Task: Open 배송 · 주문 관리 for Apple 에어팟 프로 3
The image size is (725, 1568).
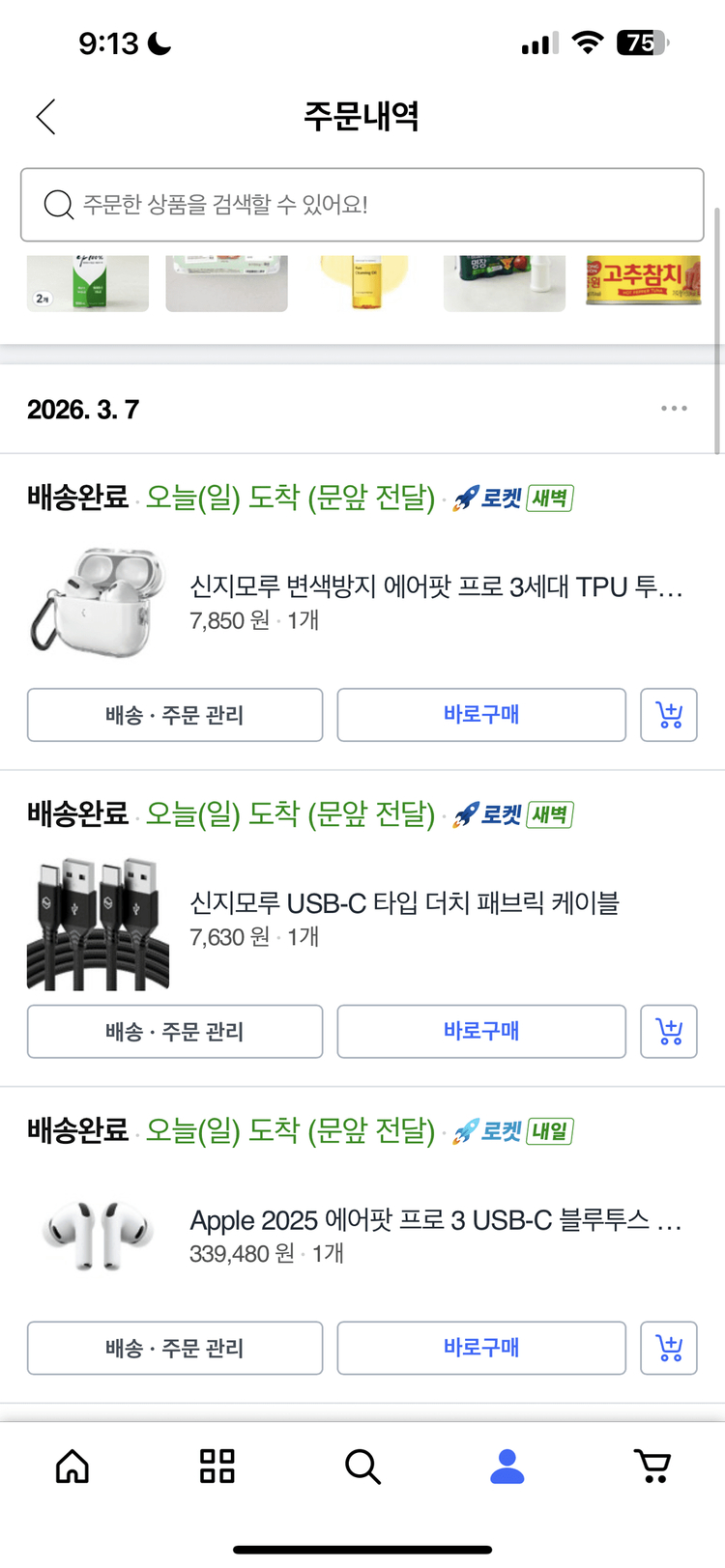Action: pyautogui.click(x=175, y=1348)
